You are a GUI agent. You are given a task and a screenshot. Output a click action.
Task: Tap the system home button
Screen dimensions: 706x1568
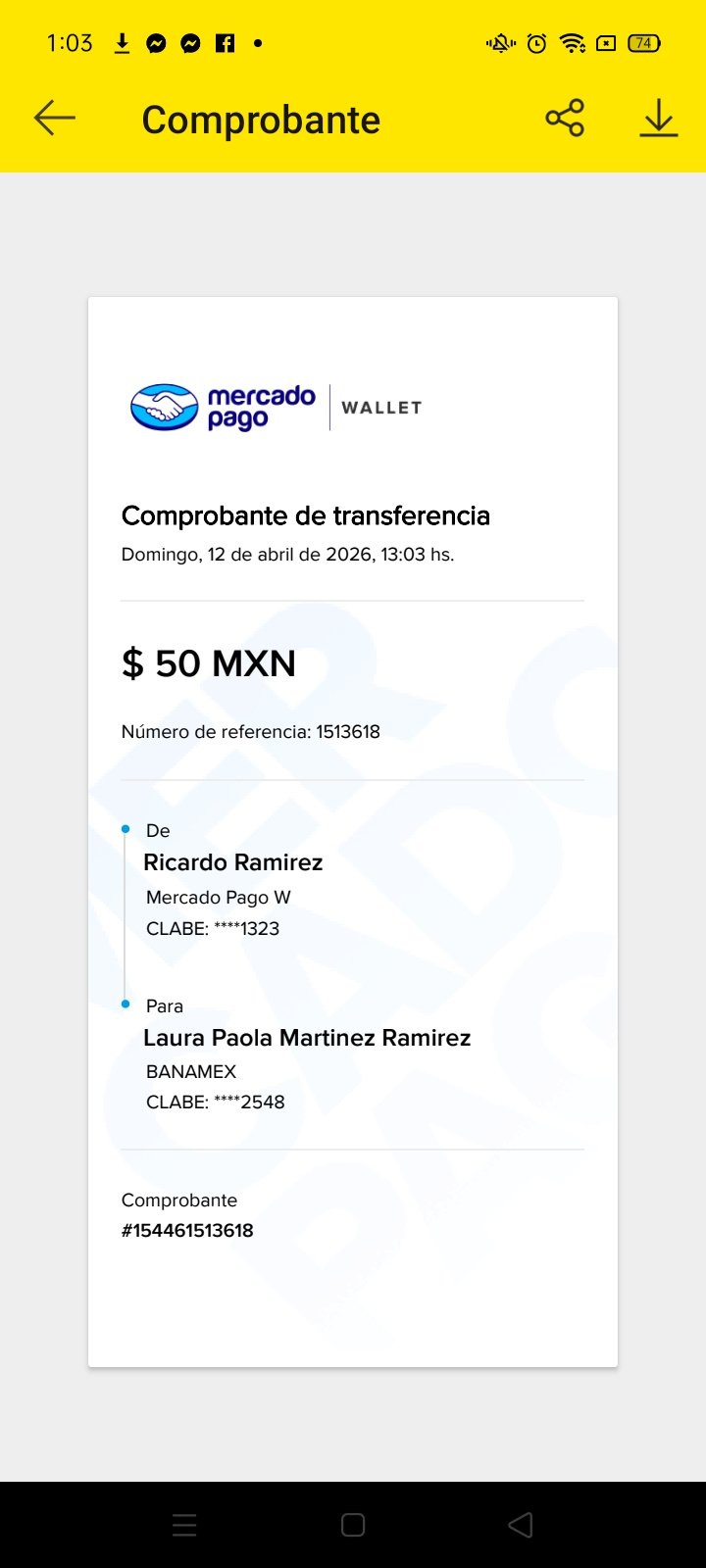pyautogui.click(x=353, y=1525)
